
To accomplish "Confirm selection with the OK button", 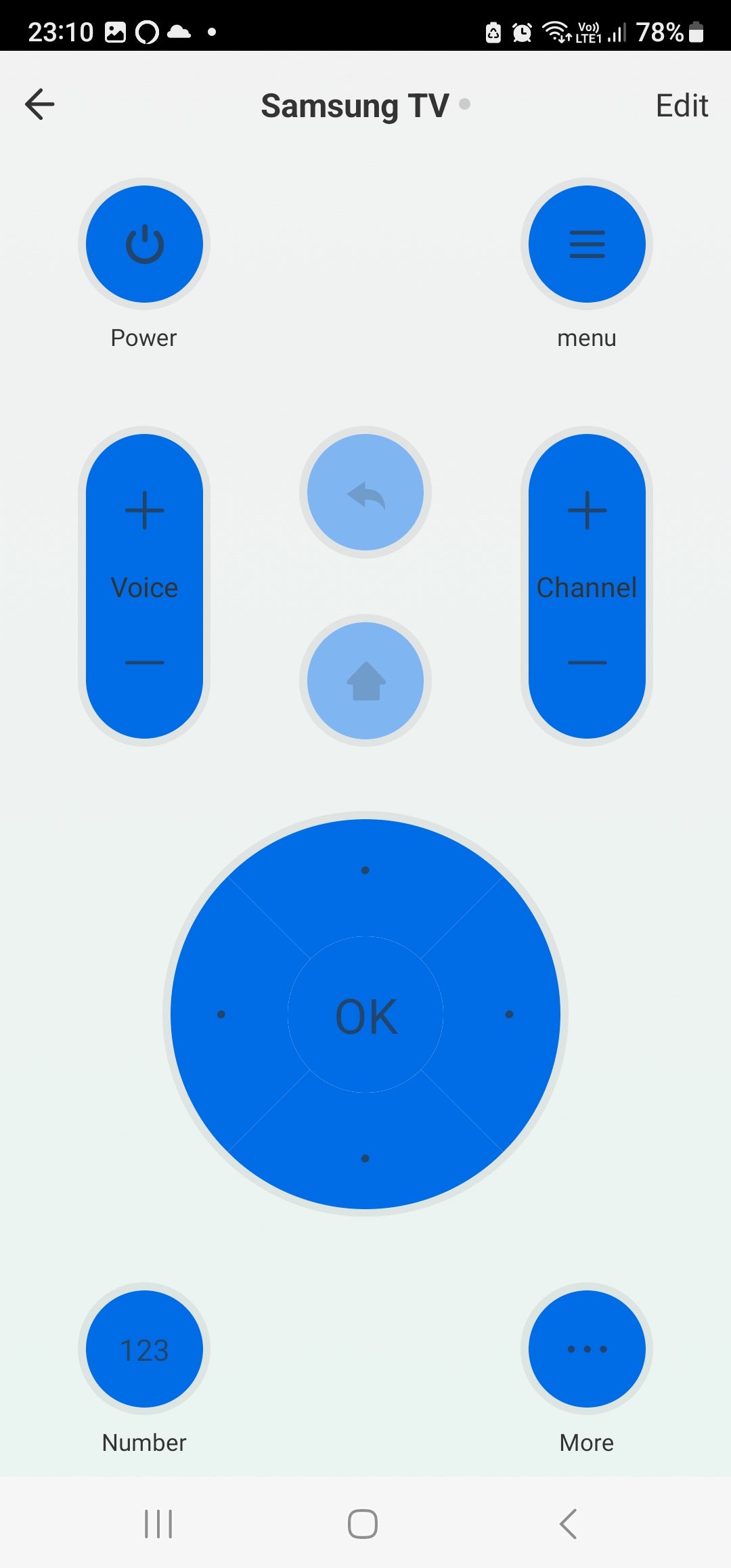I will 365,1016.
